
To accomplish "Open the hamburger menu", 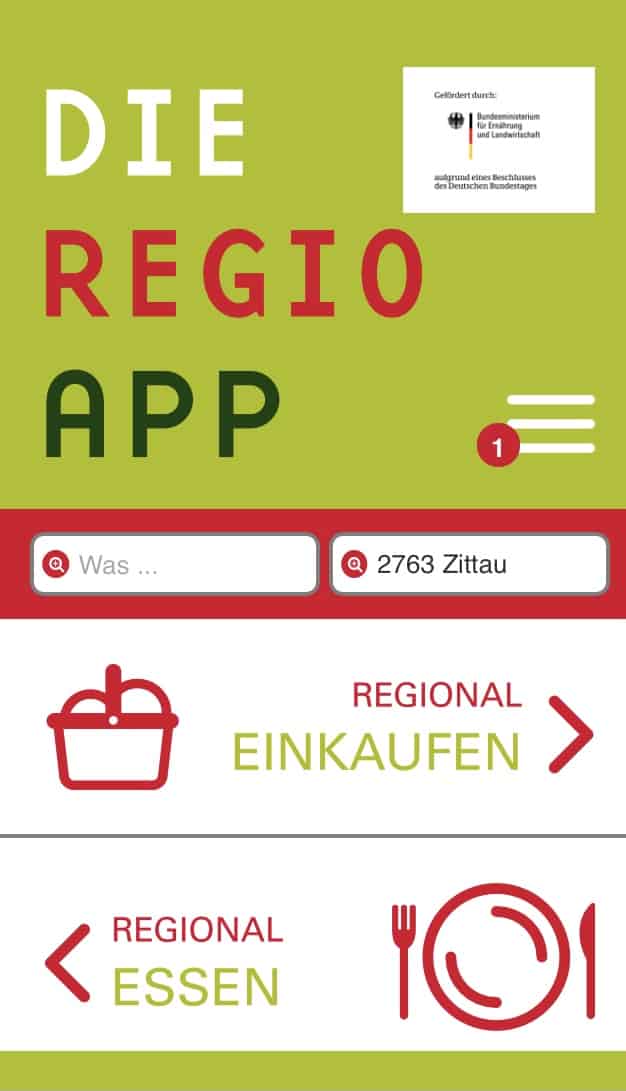I will point(550,424).
